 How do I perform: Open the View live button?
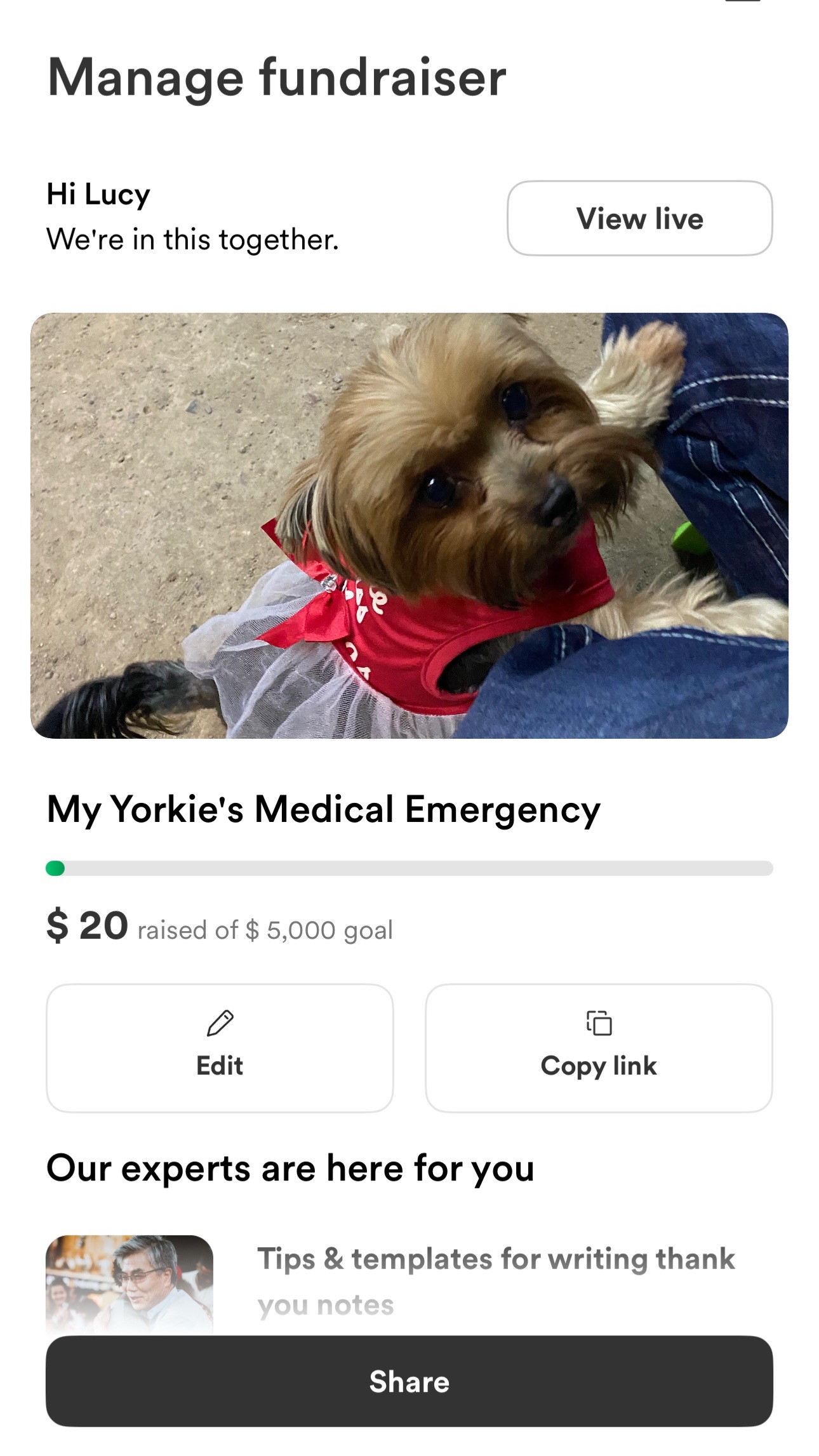(x=639, y=218)
